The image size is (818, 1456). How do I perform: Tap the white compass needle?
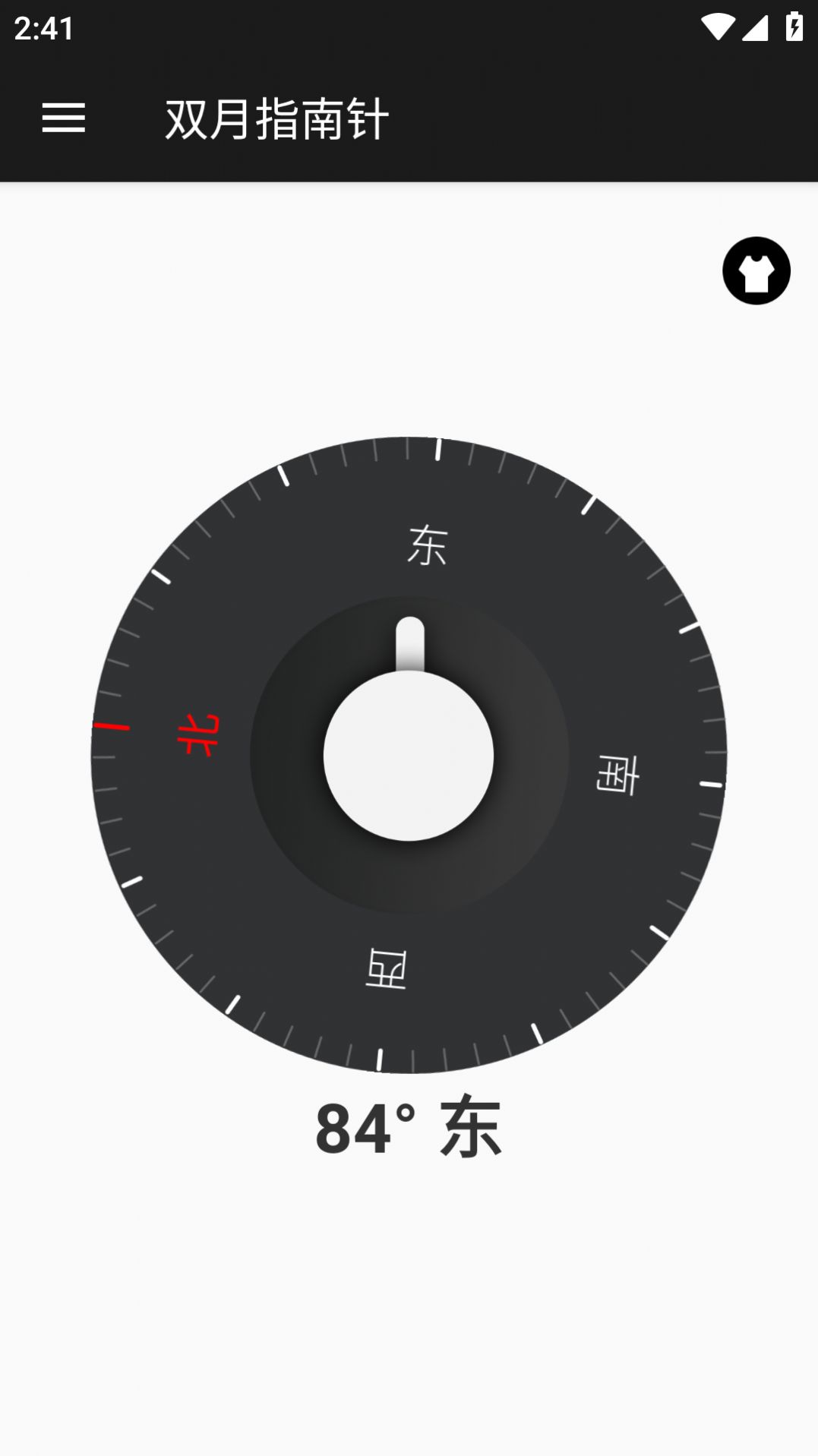(410, 646)
